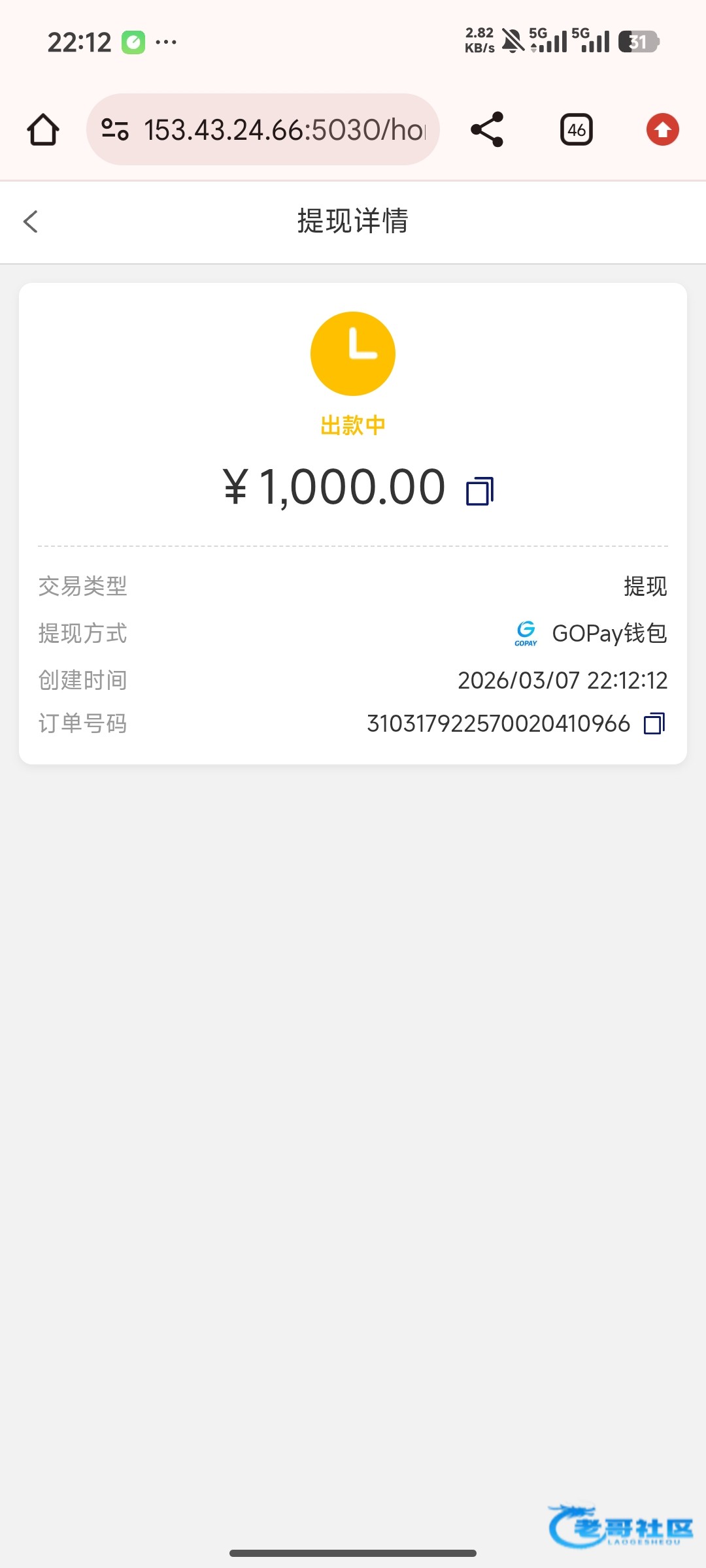706x1568 pixels.
Task: View site info icon in address bar
Action: (115, 129)
